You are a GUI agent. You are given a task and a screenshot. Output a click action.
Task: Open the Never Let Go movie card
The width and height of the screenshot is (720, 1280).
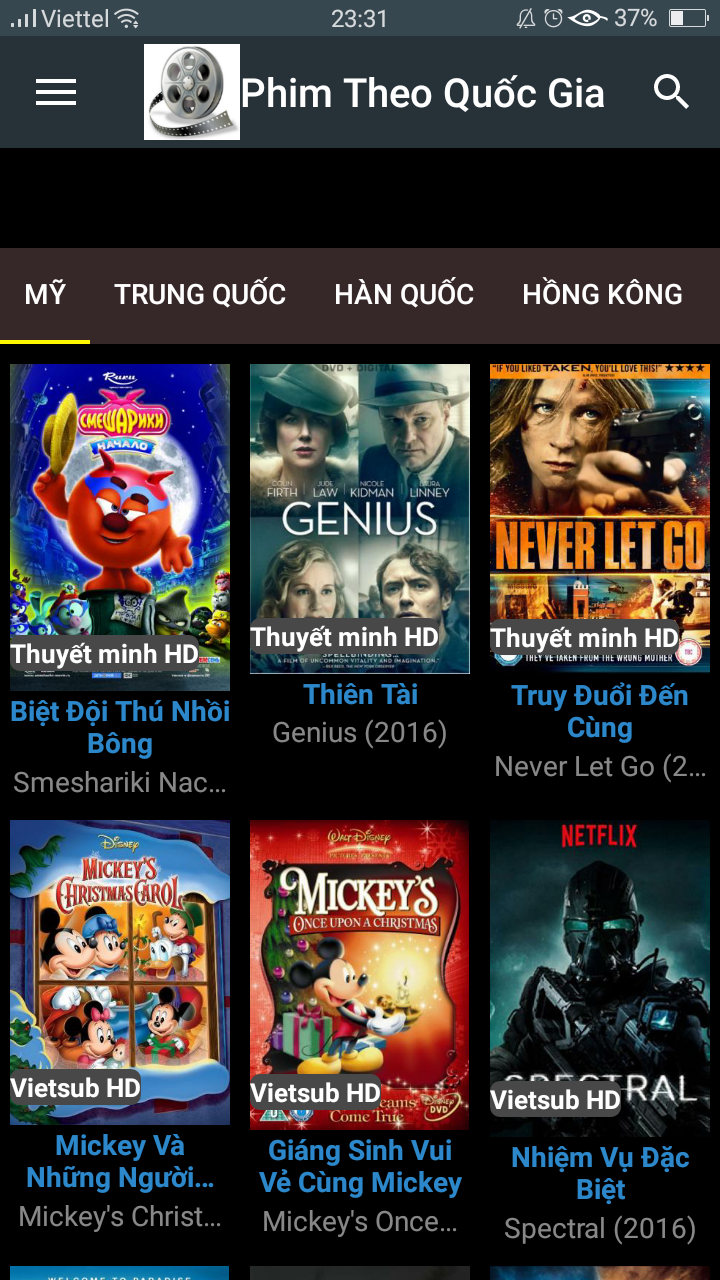click(600, 518)
